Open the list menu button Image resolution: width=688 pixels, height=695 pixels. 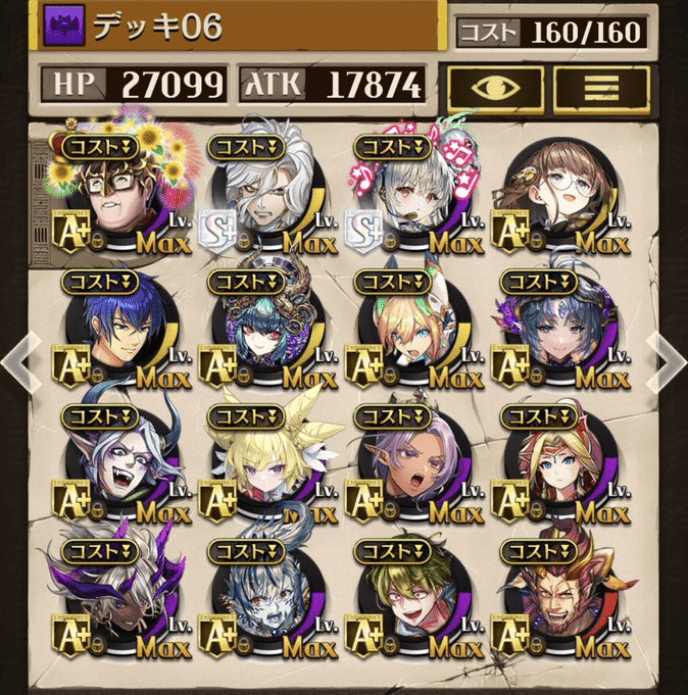[x=601, y=88]
